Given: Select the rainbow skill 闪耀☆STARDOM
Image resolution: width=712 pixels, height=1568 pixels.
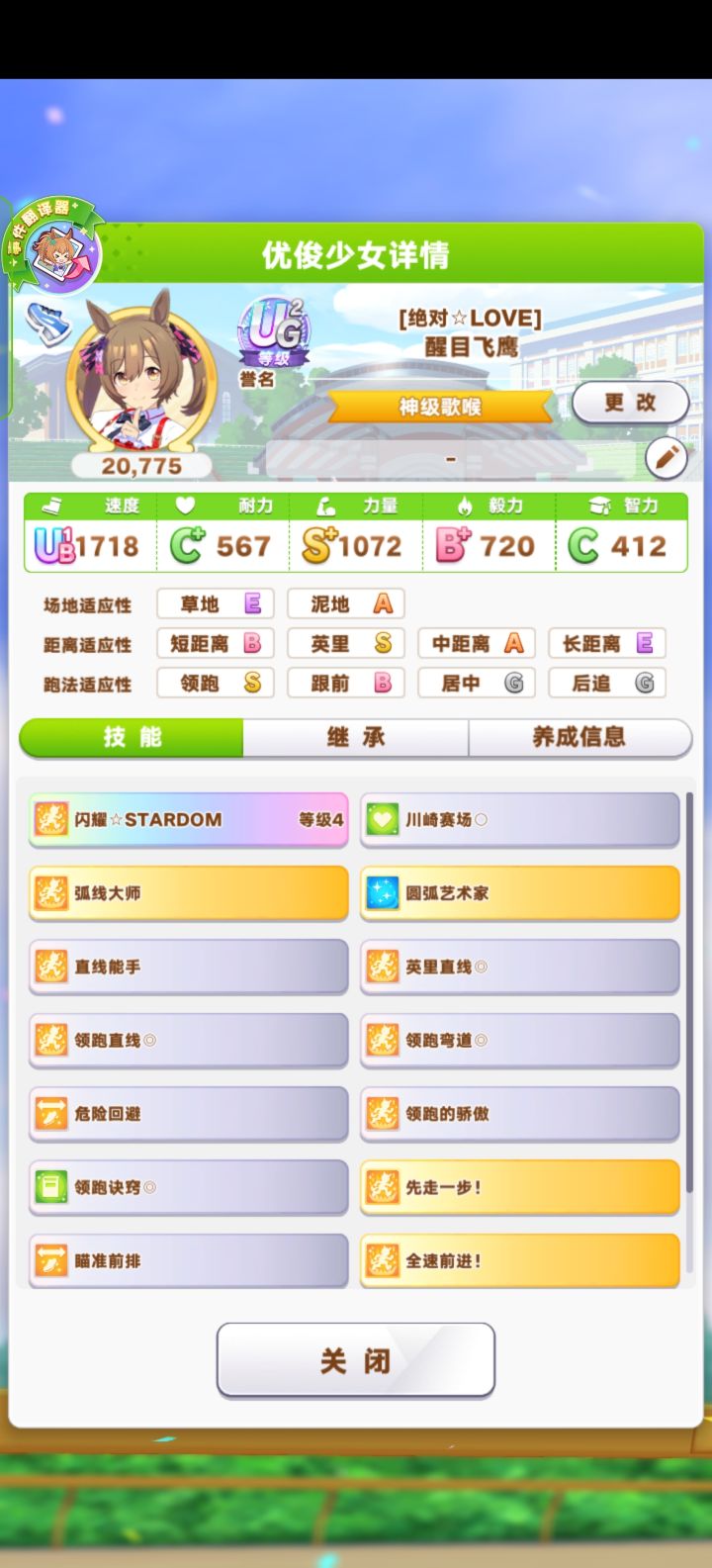Looking at the screenshot, I should click(x=188, y=819).
